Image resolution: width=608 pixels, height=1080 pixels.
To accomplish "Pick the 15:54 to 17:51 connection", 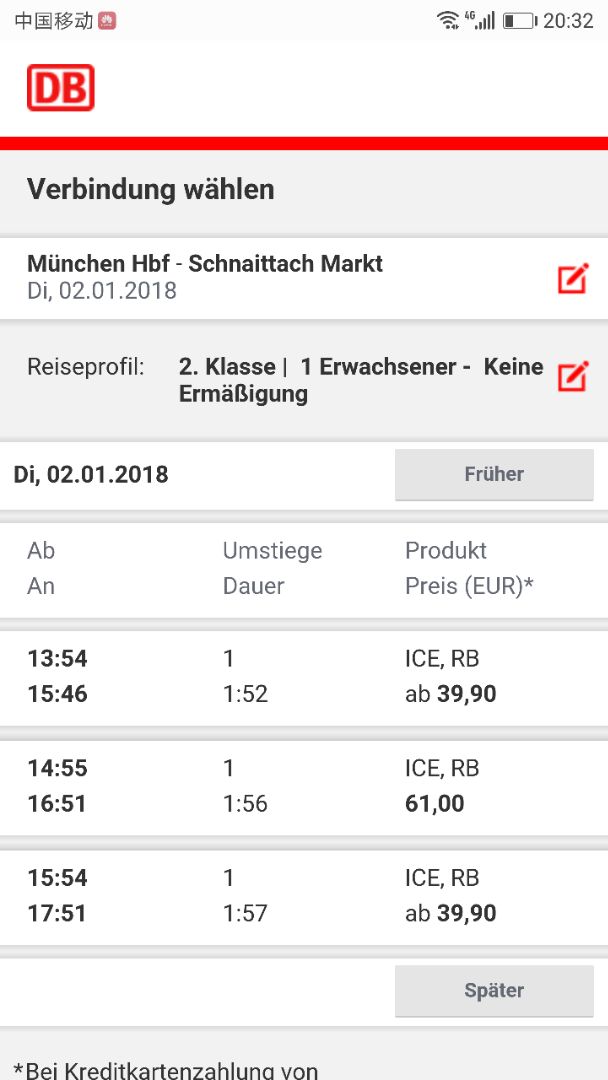I will click(x=304, y=895).
